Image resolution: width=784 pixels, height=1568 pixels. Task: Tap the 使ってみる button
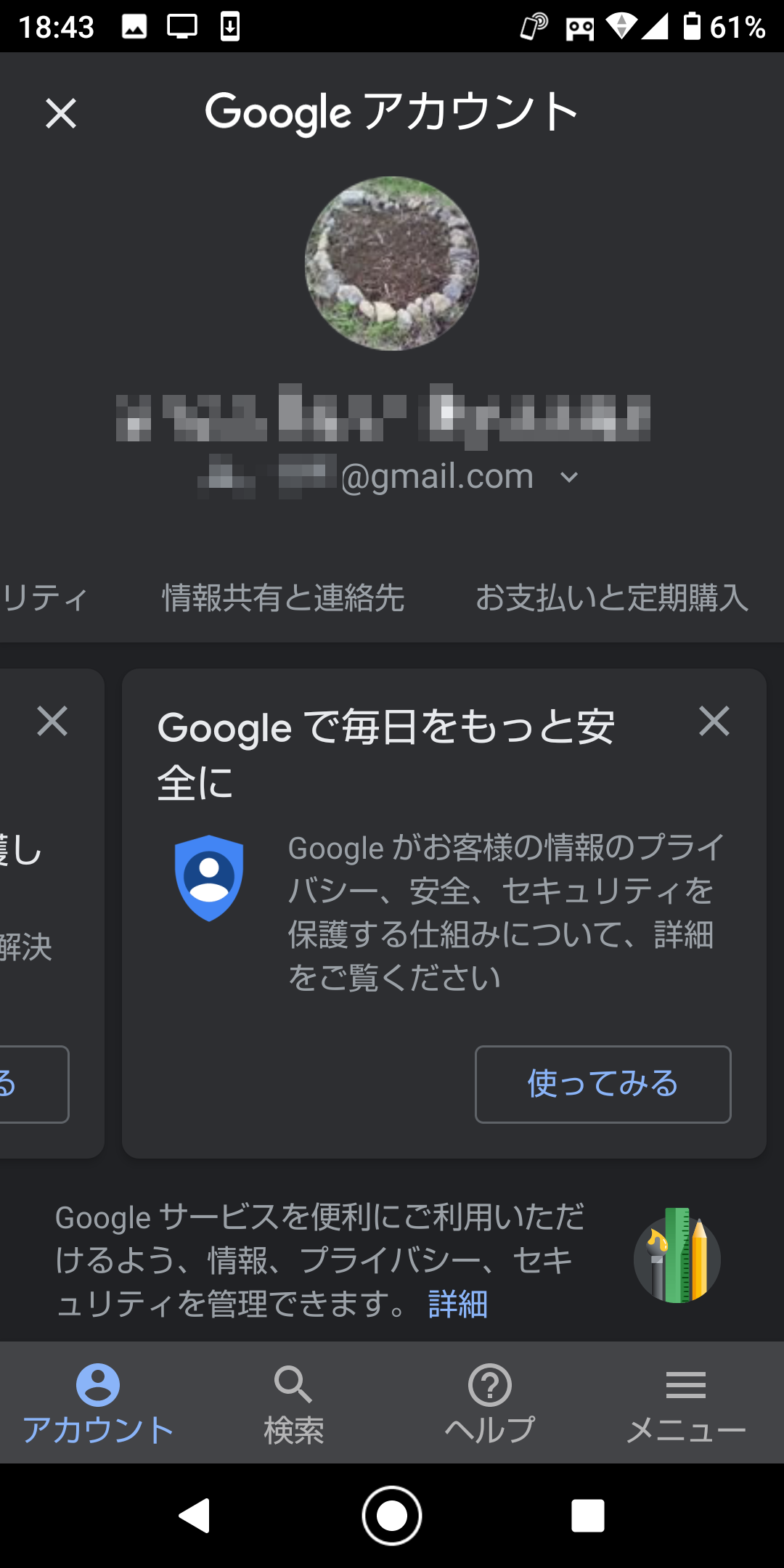[x=602, y=1085]
